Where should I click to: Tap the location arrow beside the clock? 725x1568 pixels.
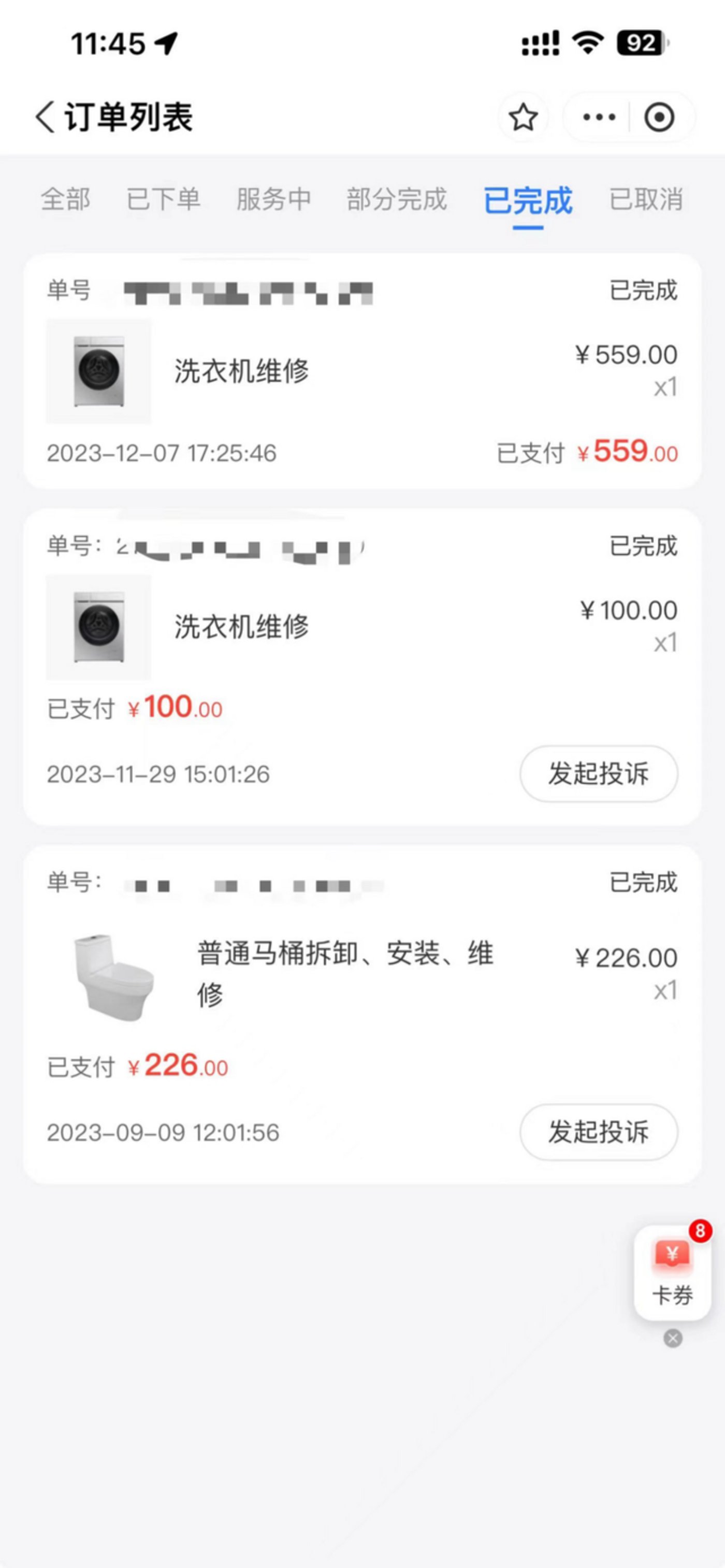(x=166, y=41)
